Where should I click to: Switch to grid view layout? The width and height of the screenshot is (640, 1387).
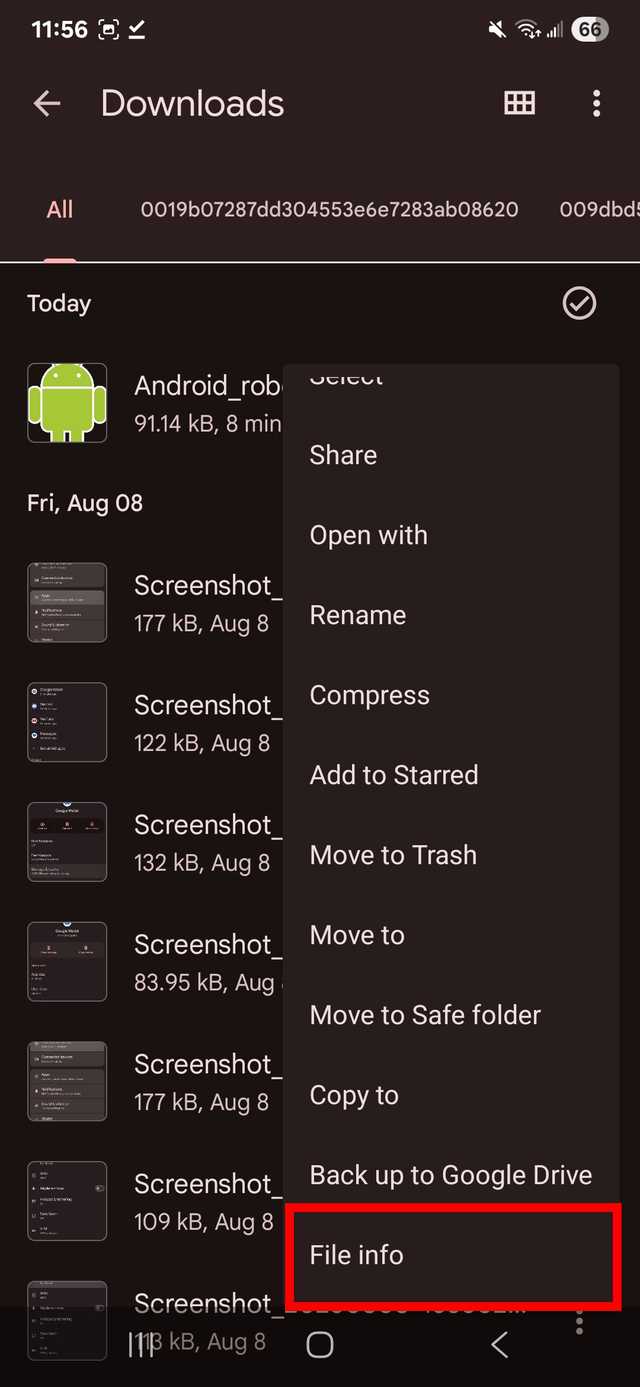click(x=519, y=103)
